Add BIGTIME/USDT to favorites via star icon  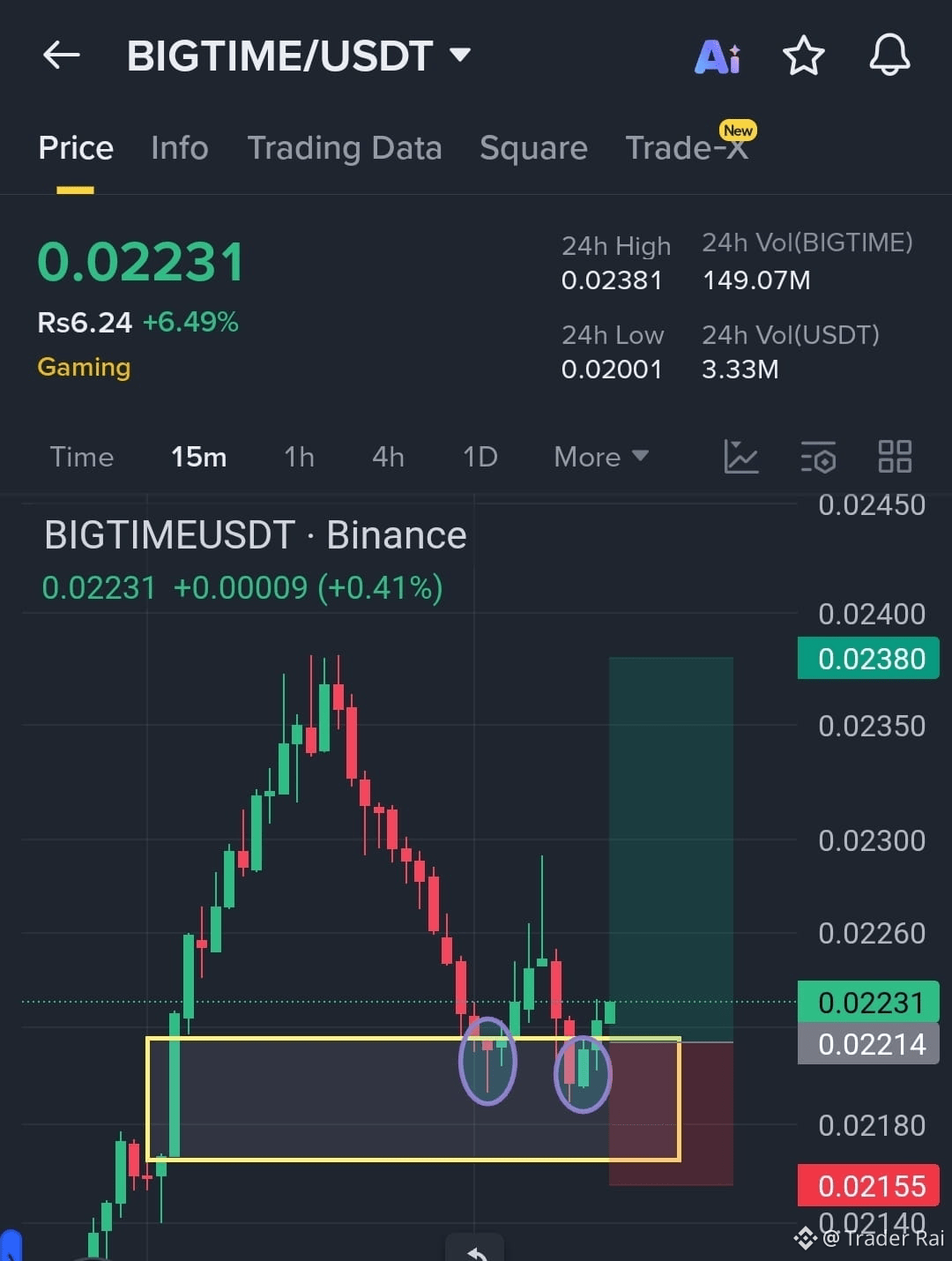(x=803, y=55)
